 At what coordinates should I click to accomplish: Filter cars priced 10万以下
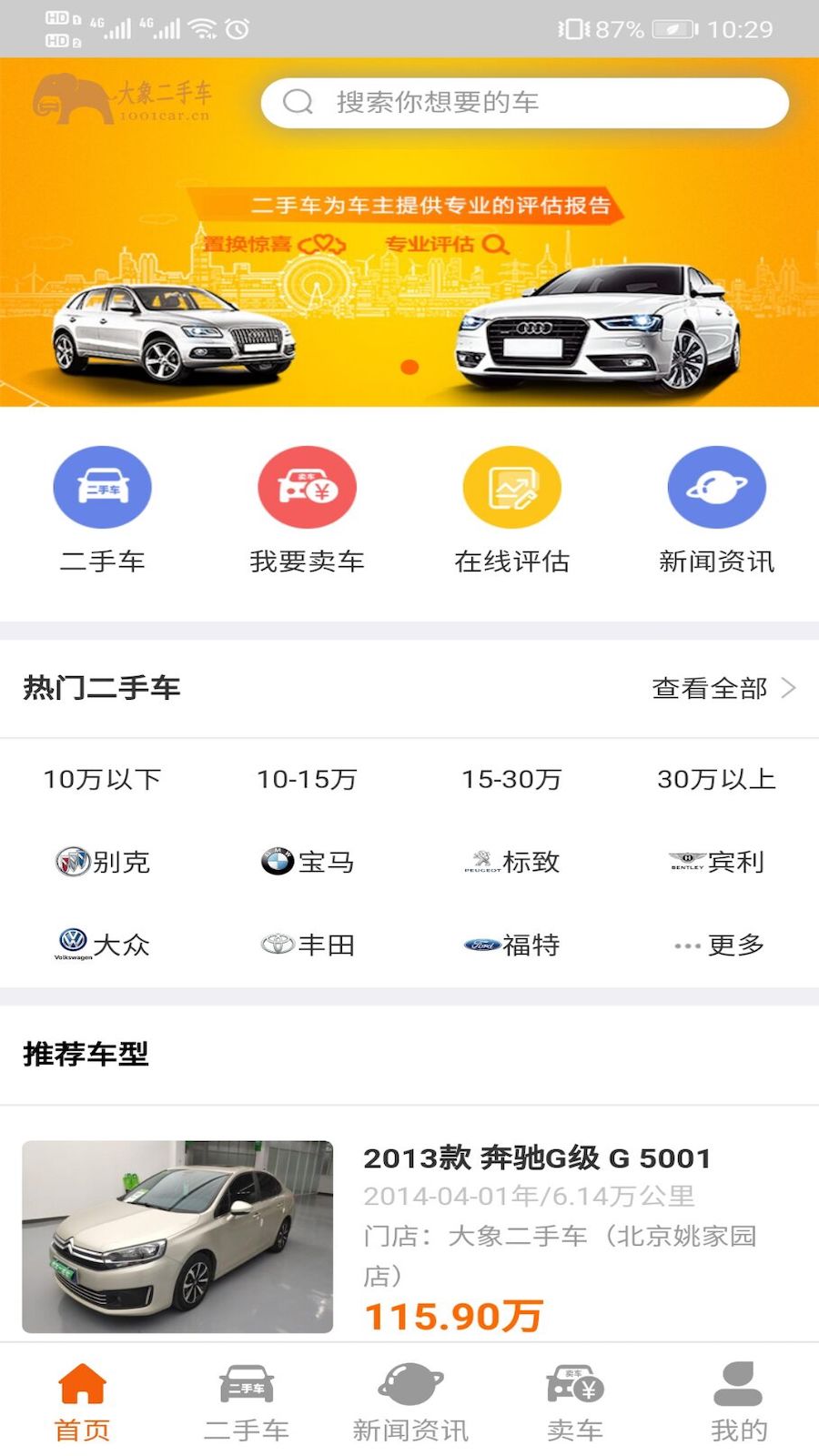pyautogui.click(x=102, y=779)
